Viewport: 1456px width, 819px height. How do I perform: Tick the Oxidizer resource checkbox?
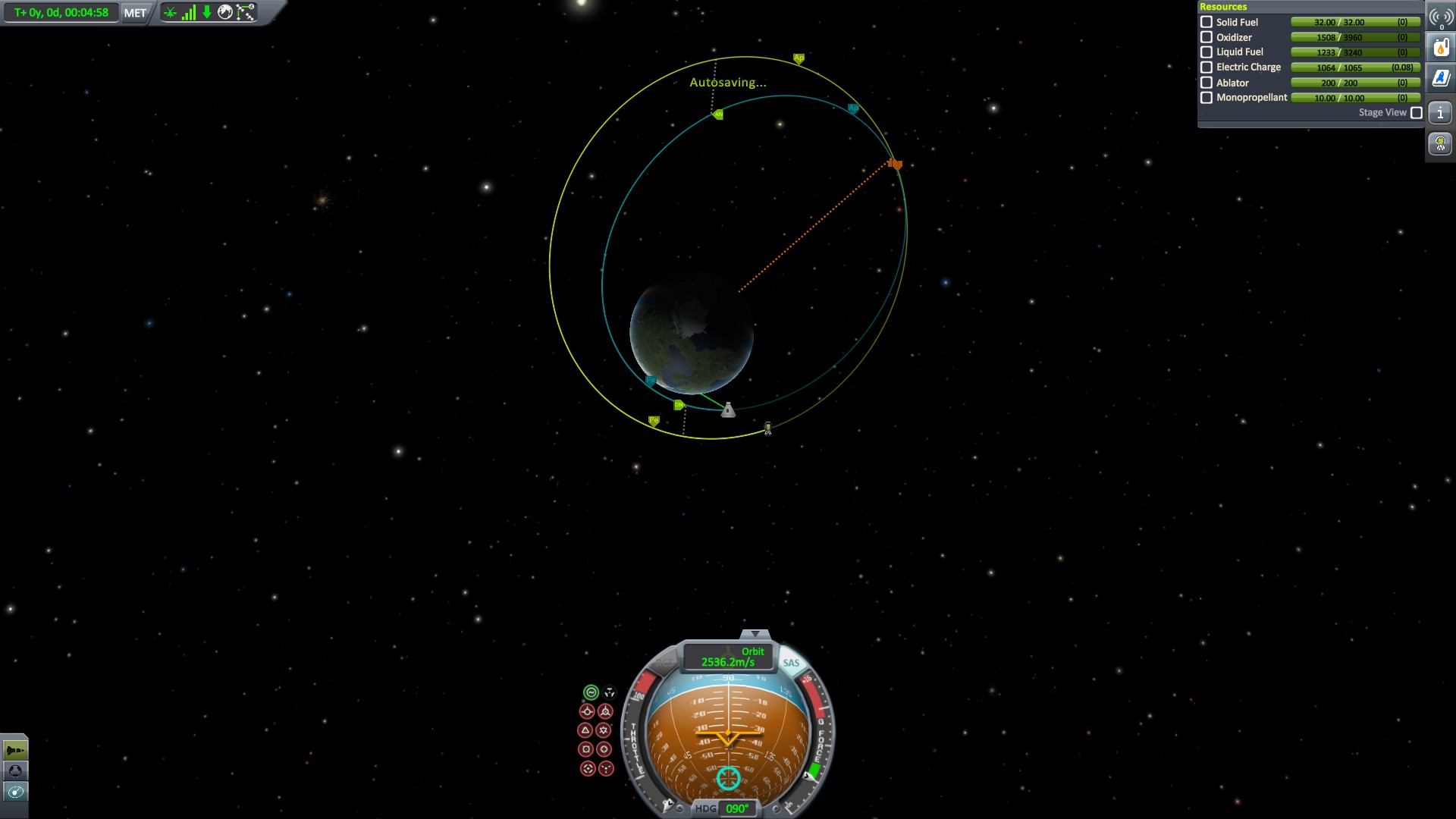[1207, 37]
